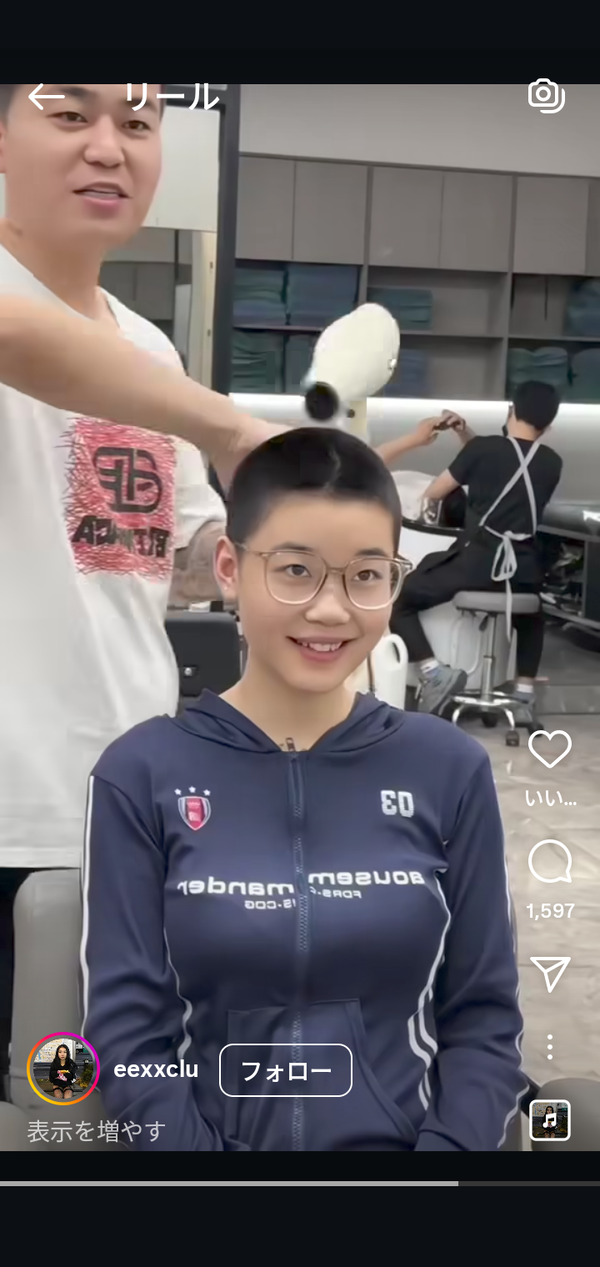
Task: Open the eexxclu username profile
Action: (x=156, y=1069)
